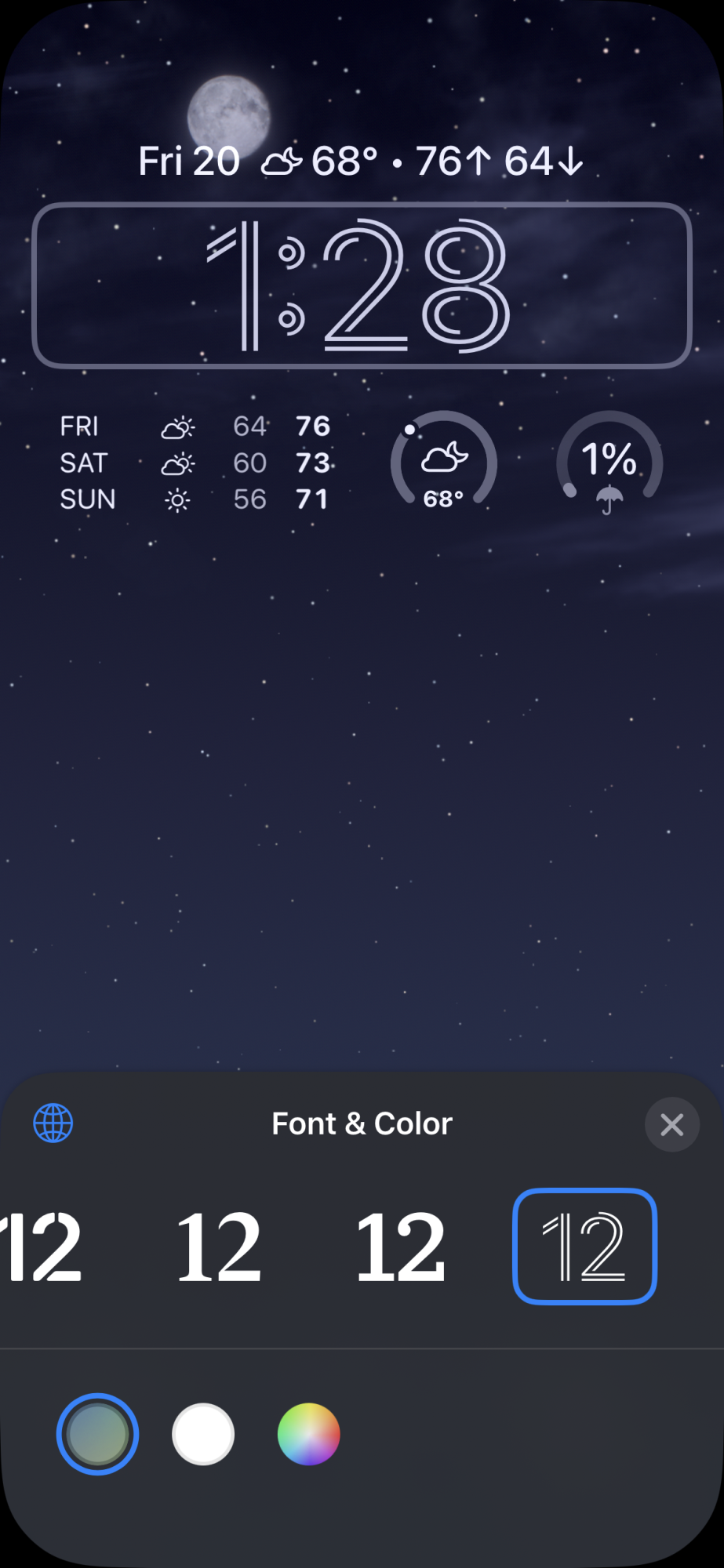Image resolution: width=724 pixels, height=1568 pixels.
Task: Apply the white color swatch
Action: coord(203,1434)
